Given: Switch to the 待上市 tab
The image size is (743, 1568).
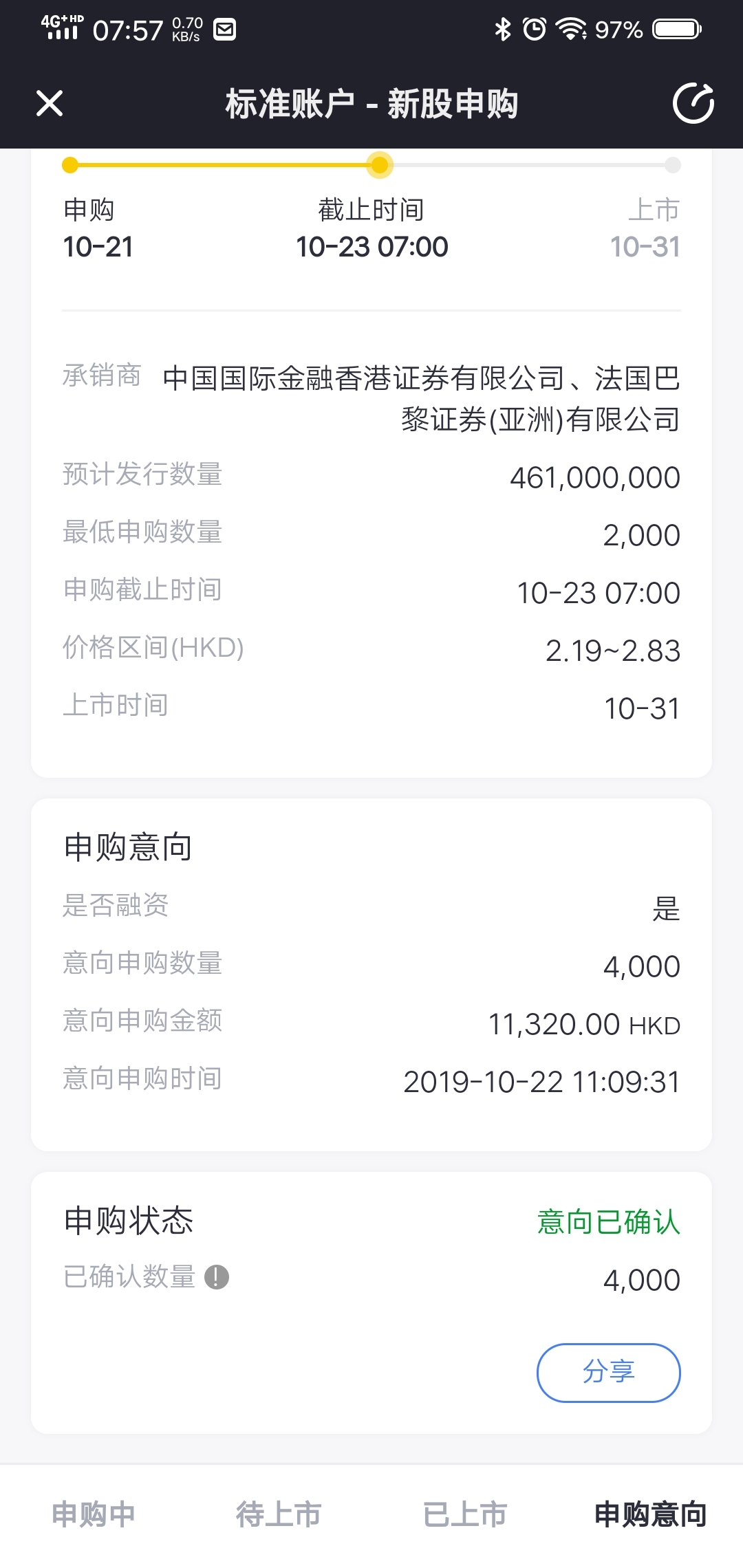Looking at the screenshot, I should tap(279, 1514).
